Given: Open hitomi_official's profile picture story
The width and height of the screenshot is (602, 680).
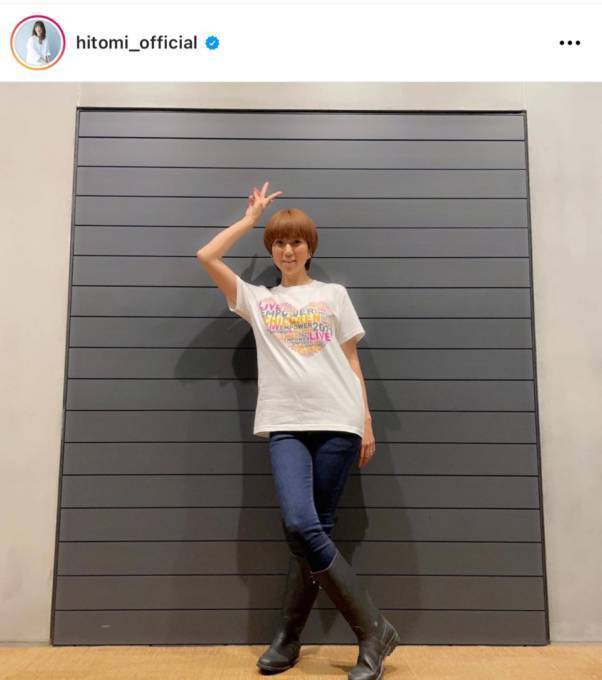Looking at the screenshot, I should (x=38, y=43).
